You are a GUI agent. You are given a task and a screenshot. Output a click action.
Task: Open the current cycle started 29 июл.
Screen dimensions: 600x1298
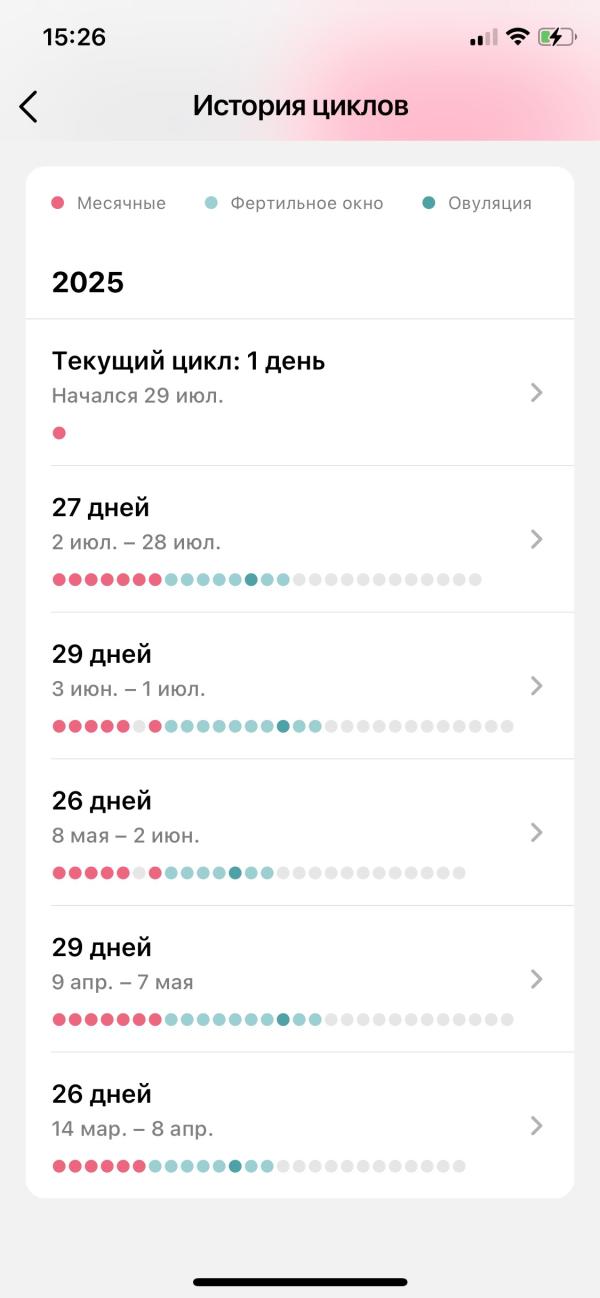coord(299,393)
